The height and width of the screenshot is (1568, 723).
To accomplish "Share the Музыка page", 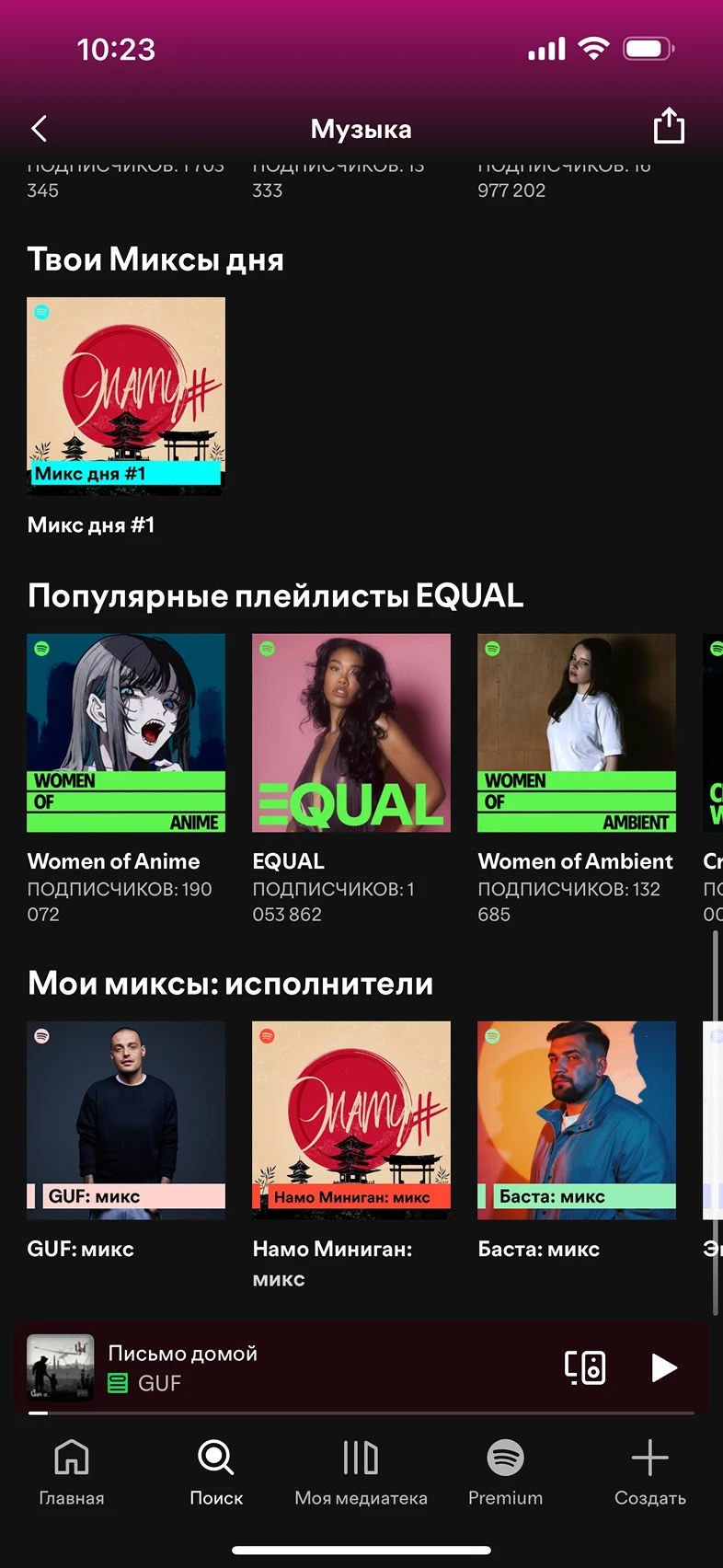I will click(669, 127).
